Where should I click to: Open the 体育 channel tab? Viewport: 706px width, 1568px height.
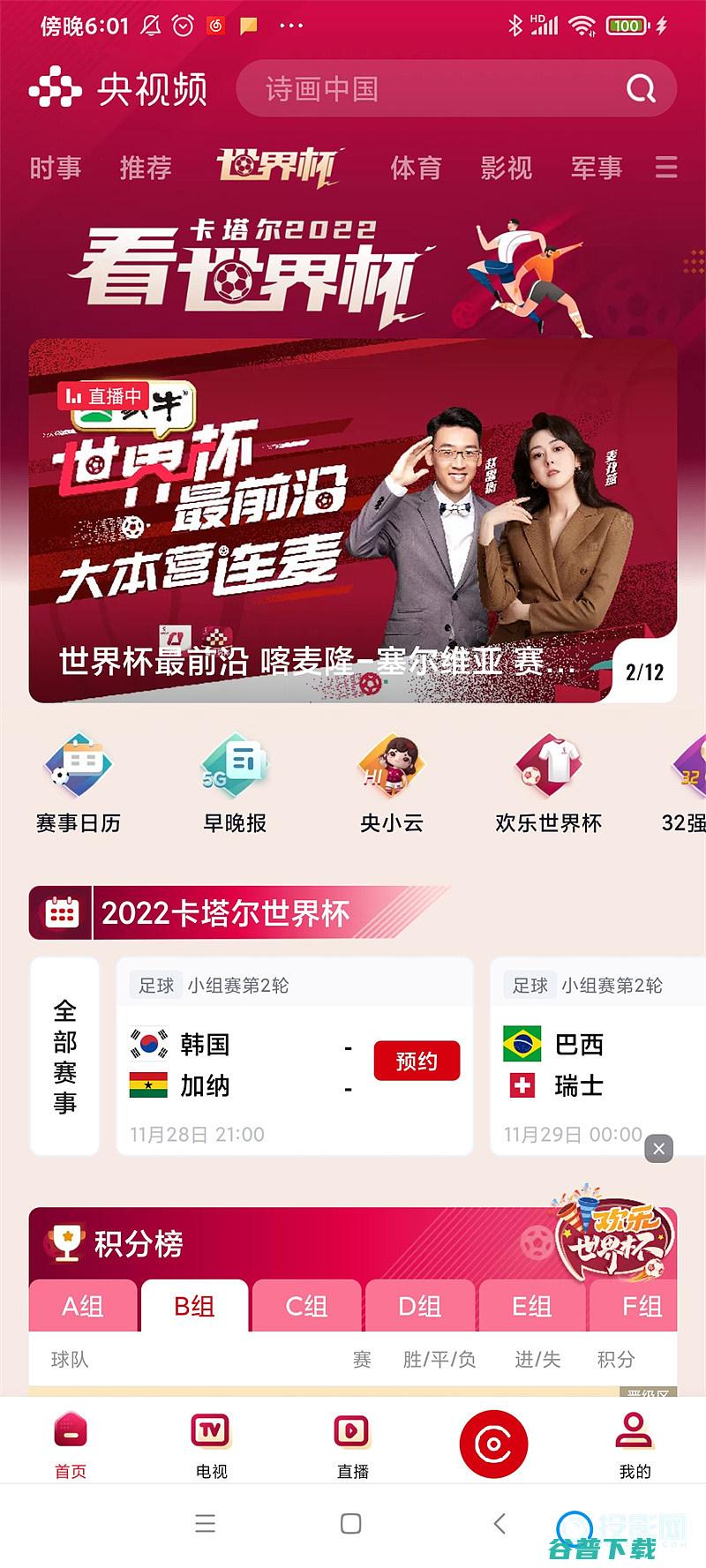coord(417,169)
